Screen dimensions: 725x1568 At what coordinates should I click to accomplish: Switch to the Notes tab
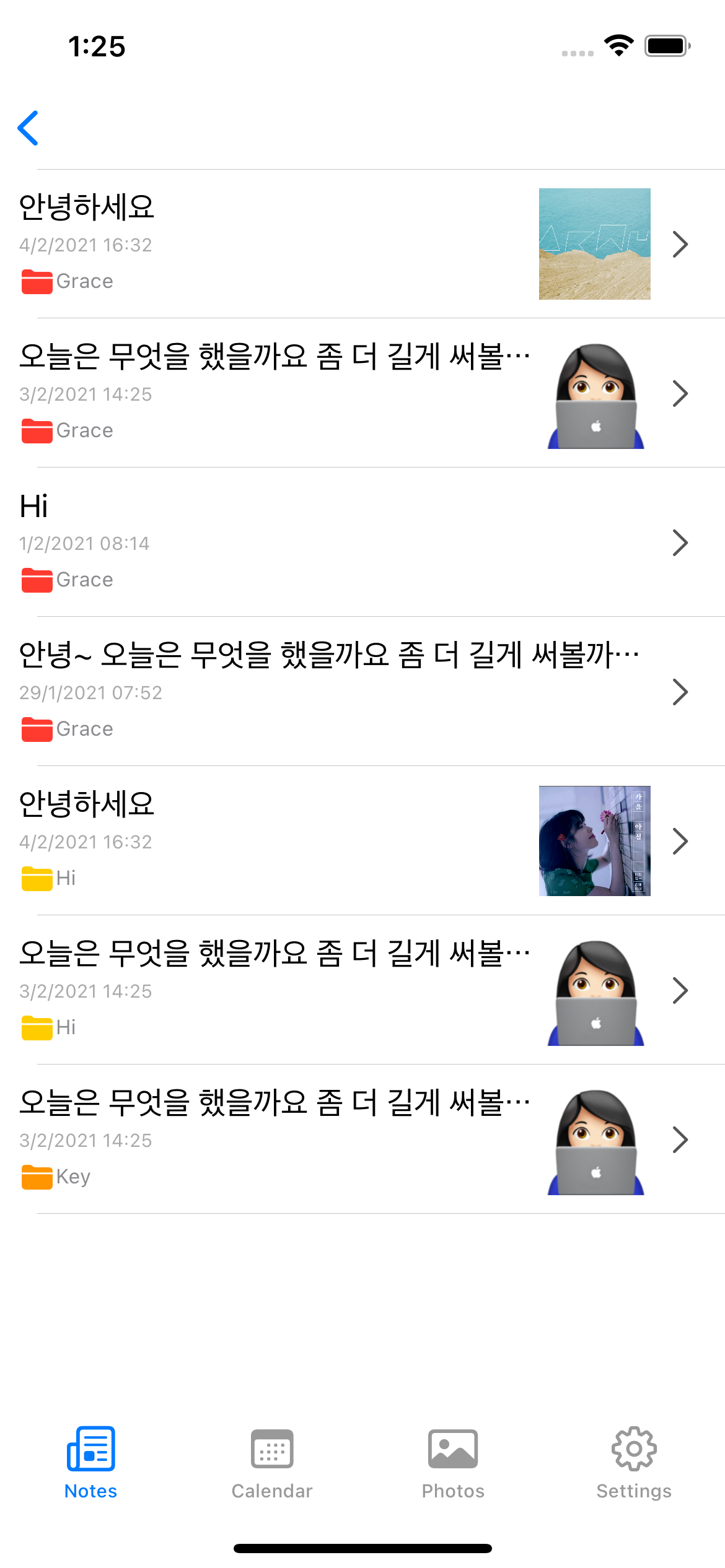coord(90,1463)
